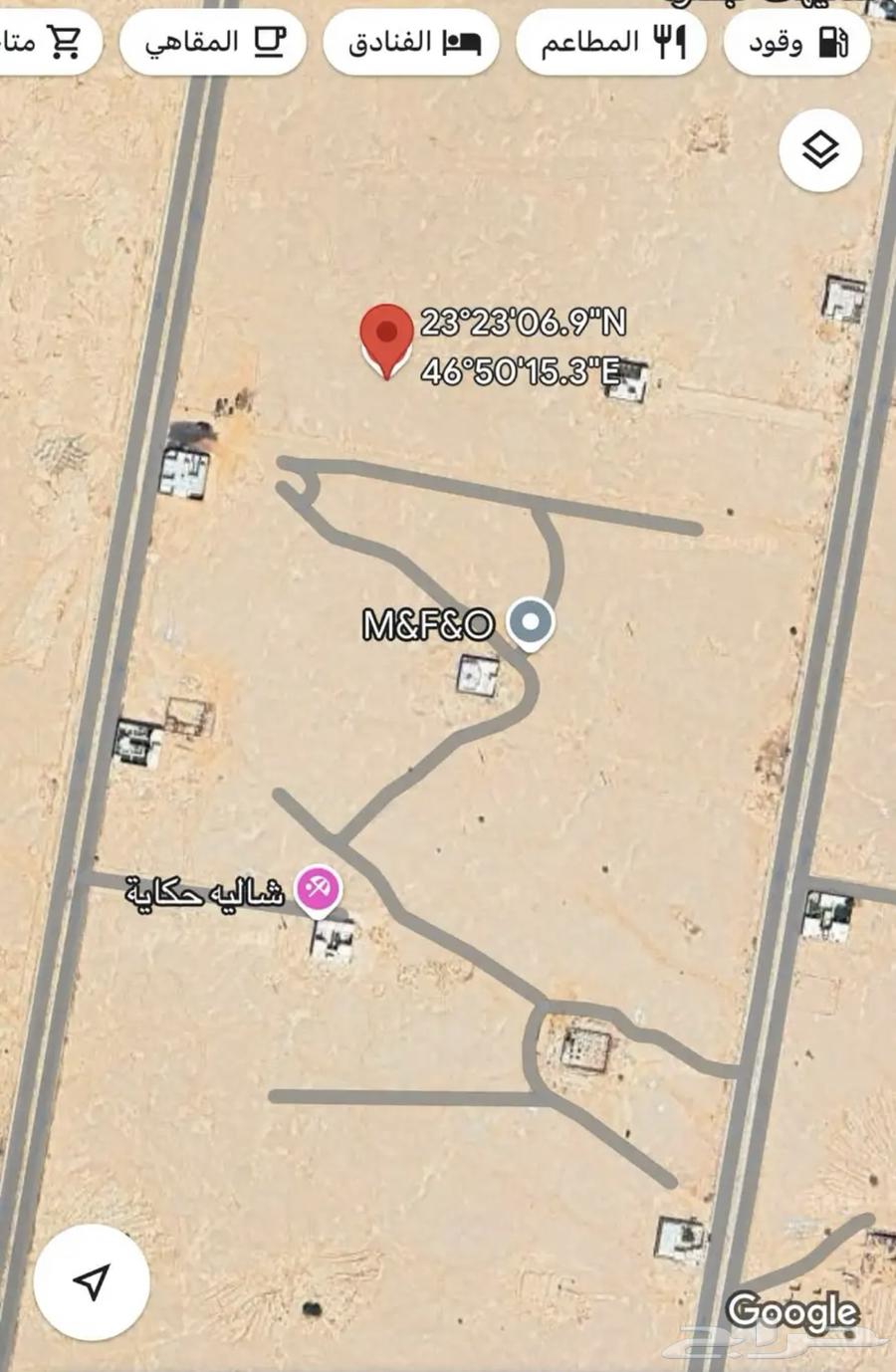Tap the الفنادق hotels chip
This screenshot has height=1372, width=896.
point(412,42)
